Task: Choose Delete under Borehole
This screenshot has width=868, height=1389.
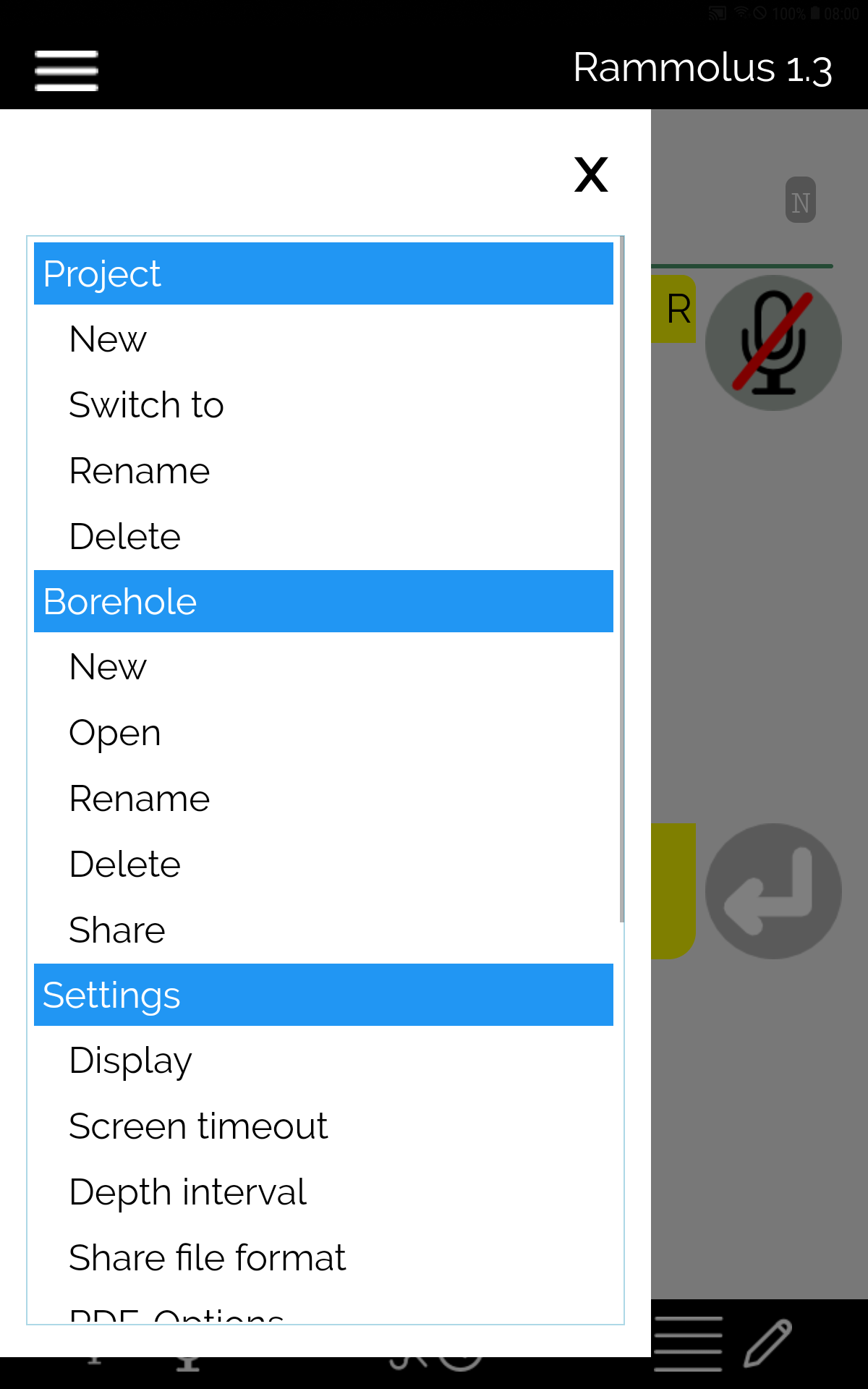Action: [324, 864]
